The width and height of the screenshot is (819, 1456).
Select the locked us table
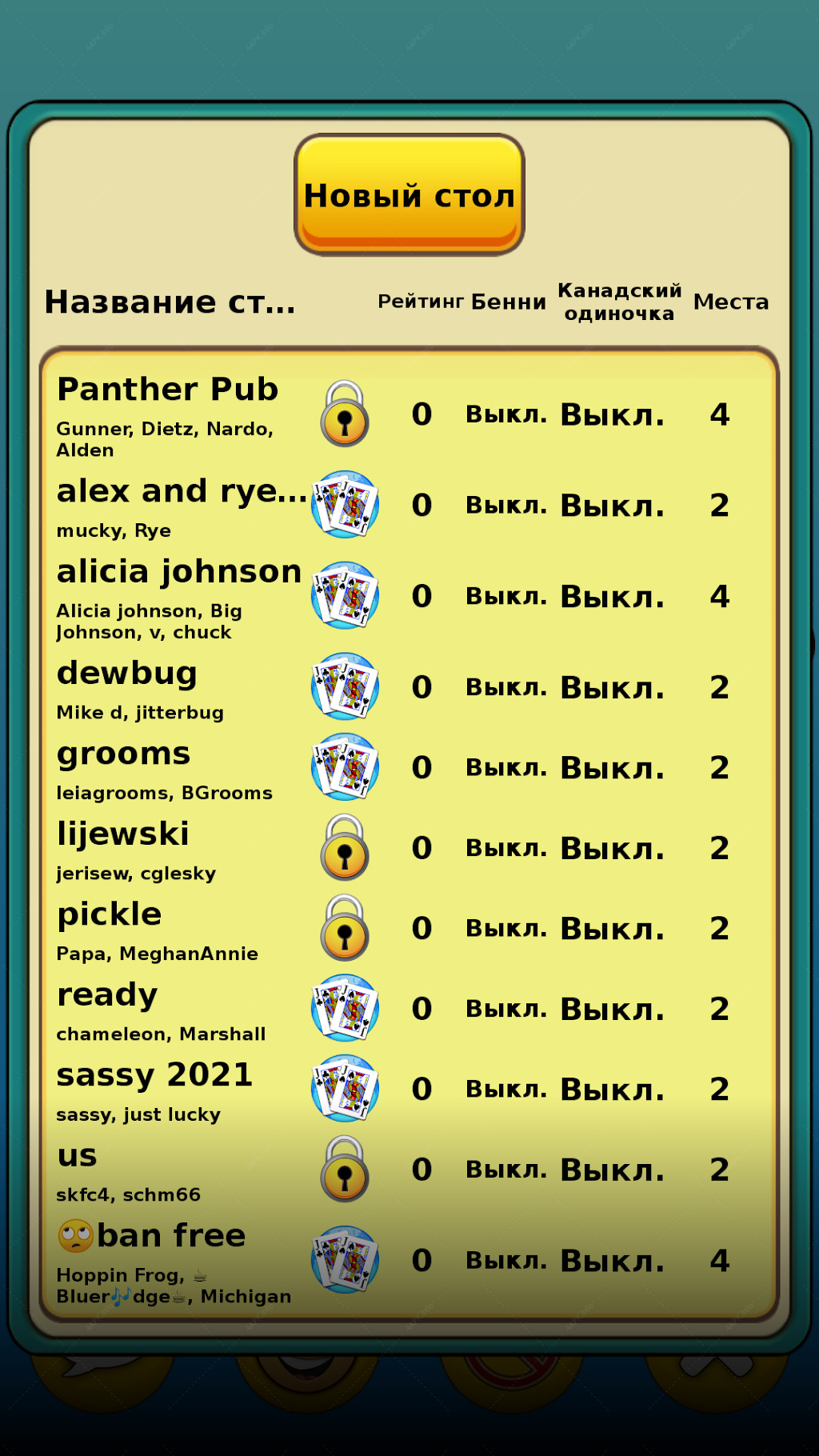(409, 1170)
